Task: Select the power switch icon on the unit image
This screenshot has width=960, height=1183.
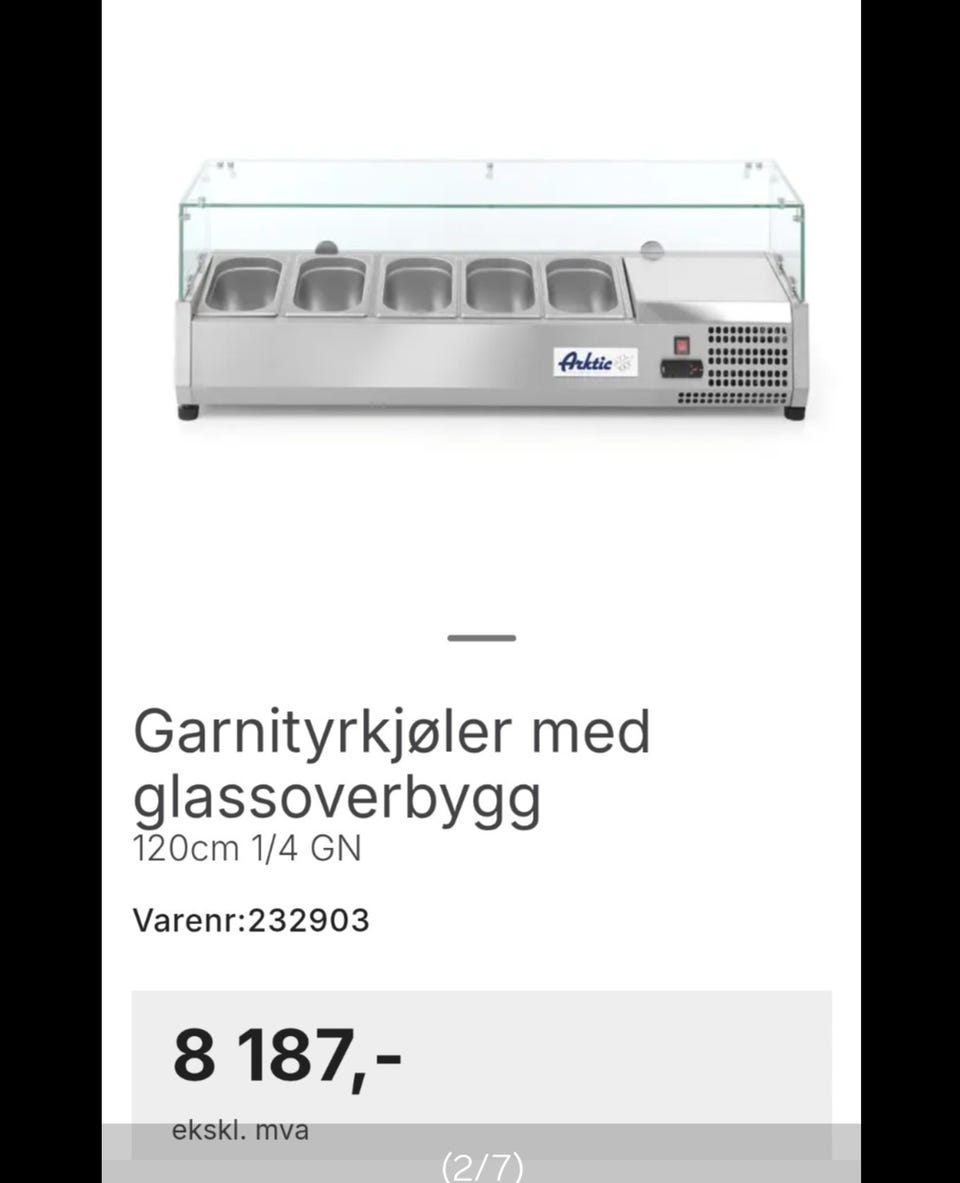Action: click(684, 345)
